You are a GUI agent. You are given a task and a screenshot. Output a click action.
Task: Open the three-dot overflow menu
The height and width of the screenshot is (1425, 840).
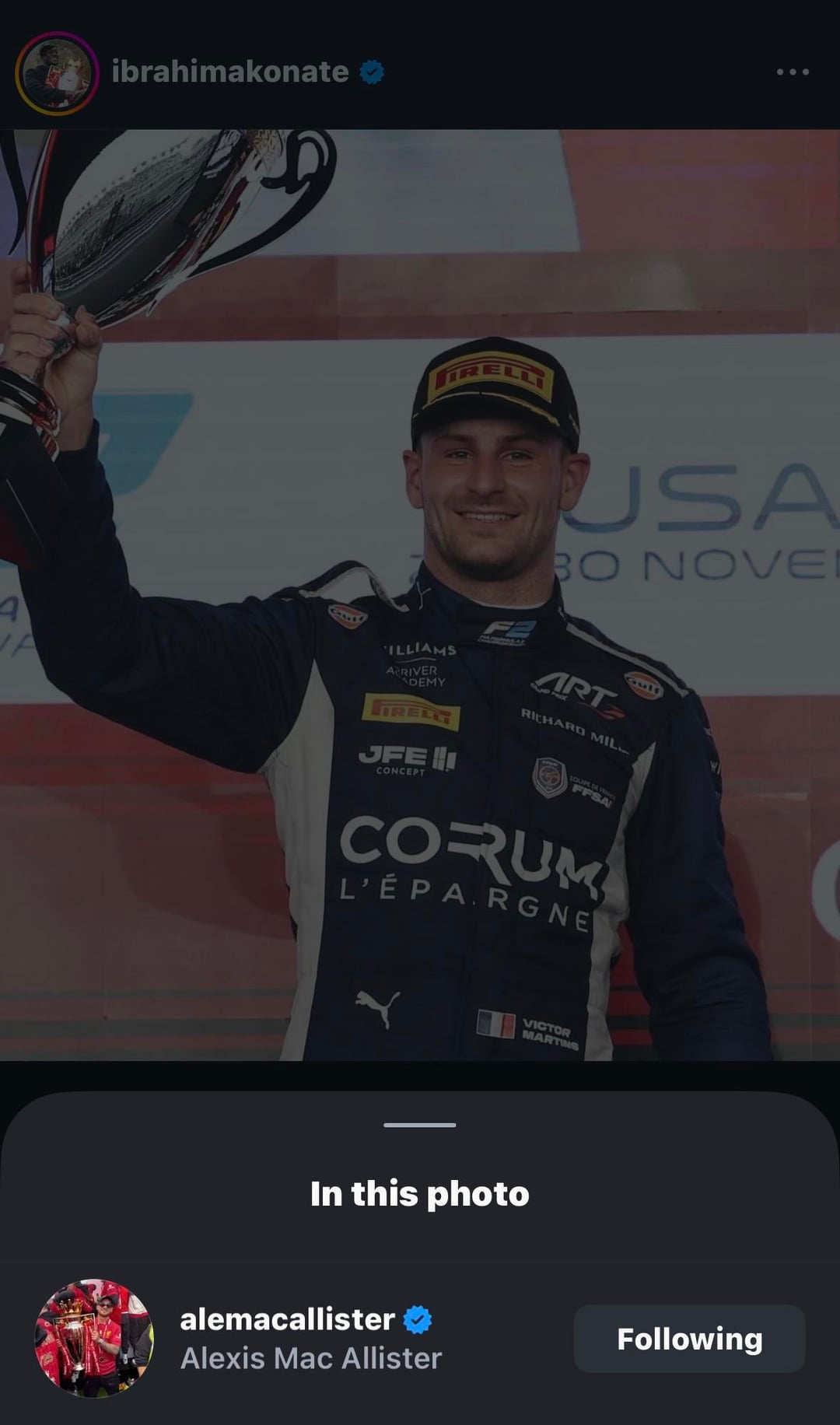coord(793,72)
